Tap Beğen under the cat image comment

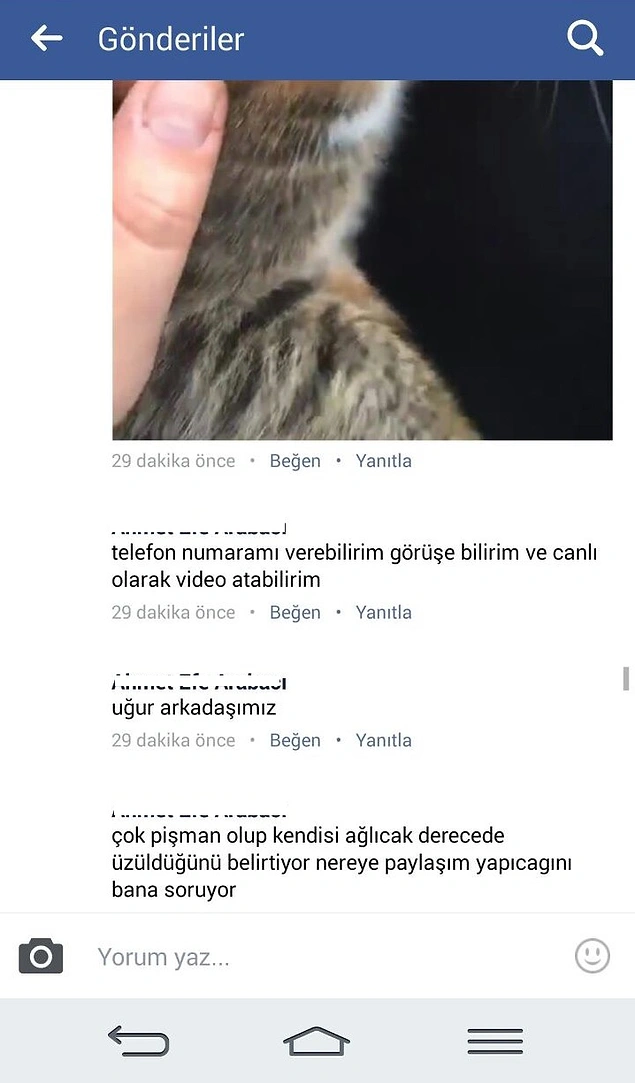pyautogui.click(x=295, y=461)
